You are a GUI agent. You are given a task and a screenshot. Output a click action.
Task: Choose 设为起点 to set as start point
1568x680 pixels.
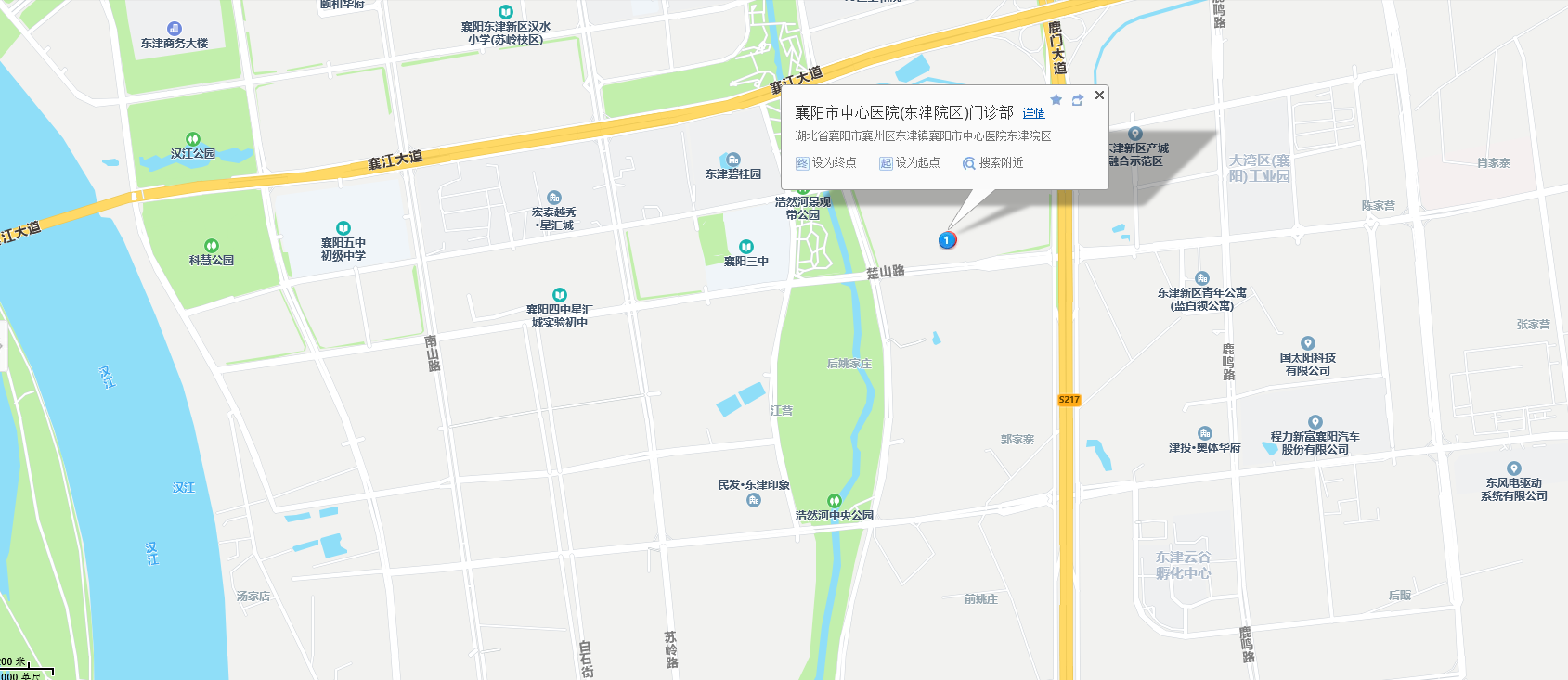(909, 163)
